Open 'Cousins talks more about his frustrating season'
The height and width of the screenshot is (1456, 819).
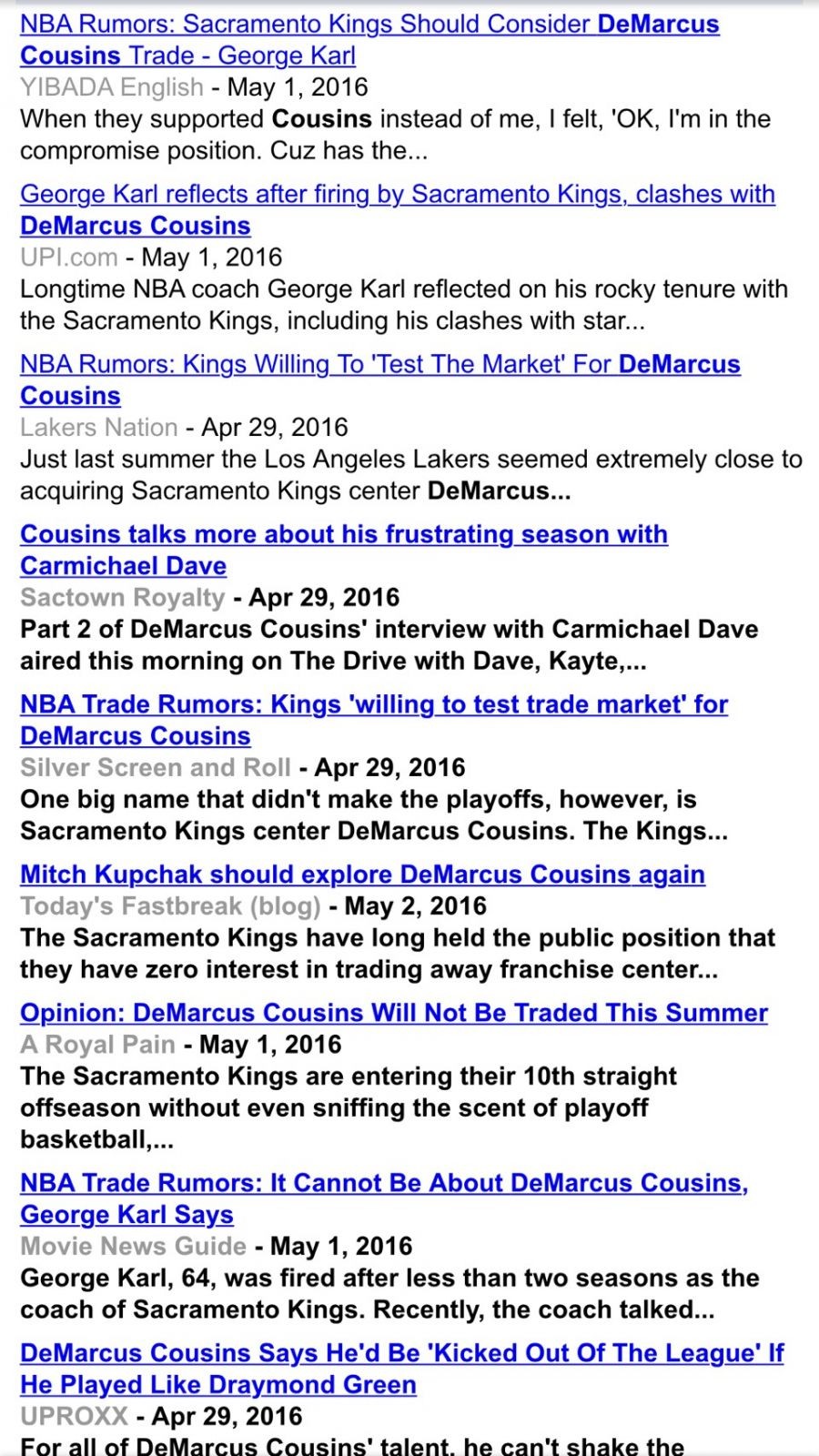click(x=343, y=535)
